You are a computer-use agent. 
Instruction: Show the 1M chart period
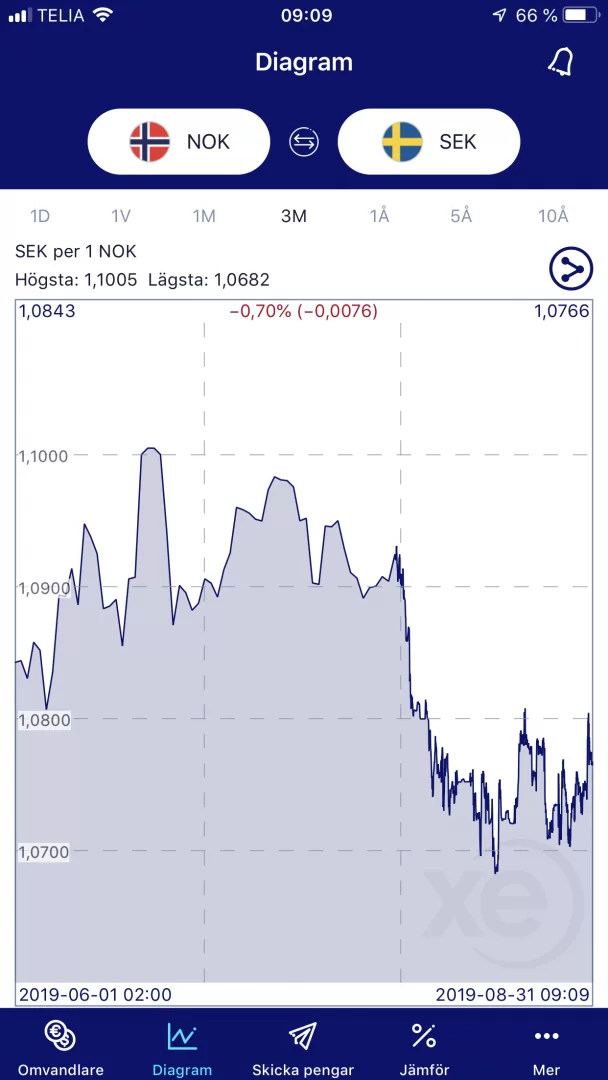pyautogui.click(x=204, y=216)
